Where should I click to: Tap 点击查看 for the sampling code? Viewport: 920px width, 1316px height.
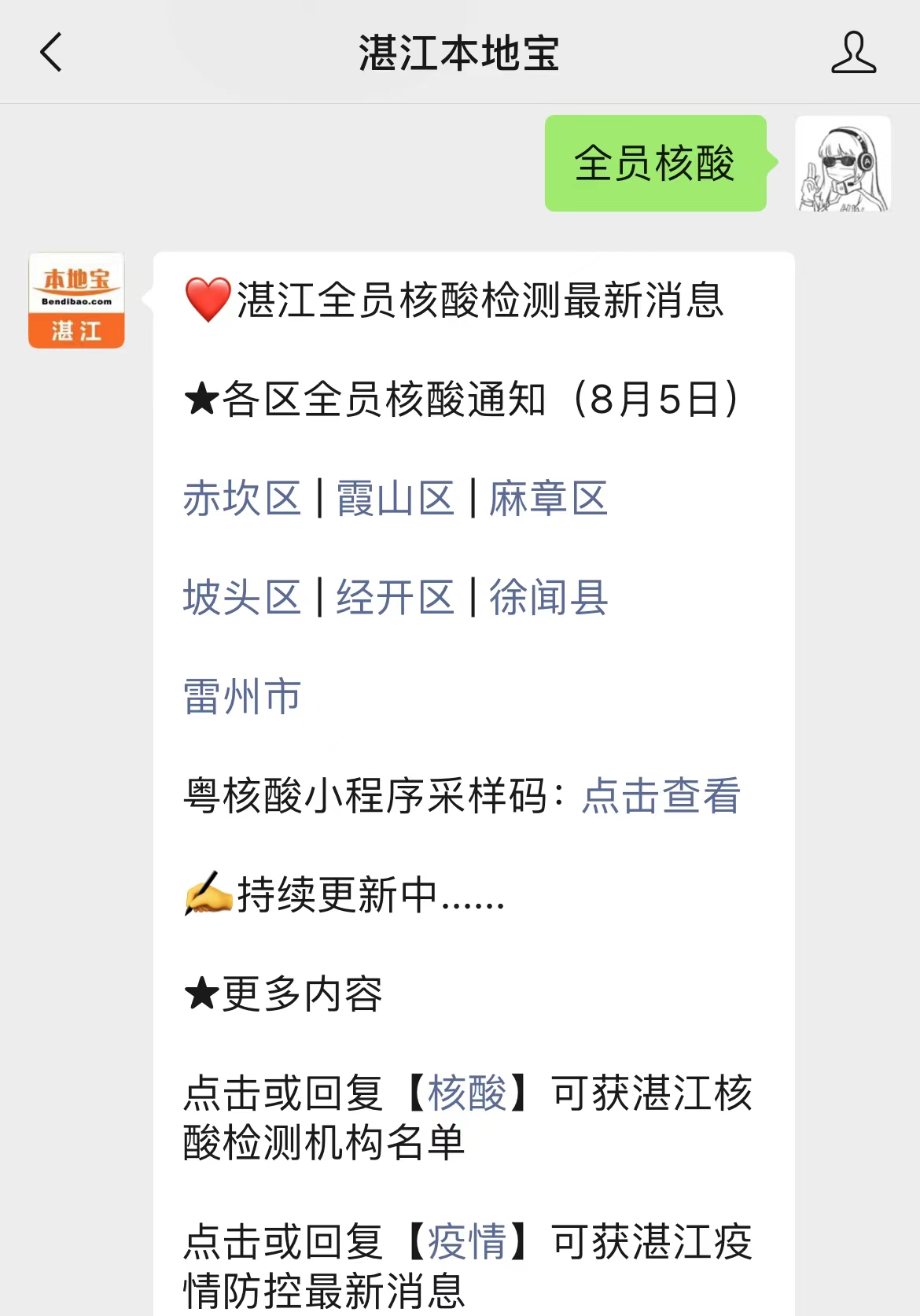(x=661, y=796)
